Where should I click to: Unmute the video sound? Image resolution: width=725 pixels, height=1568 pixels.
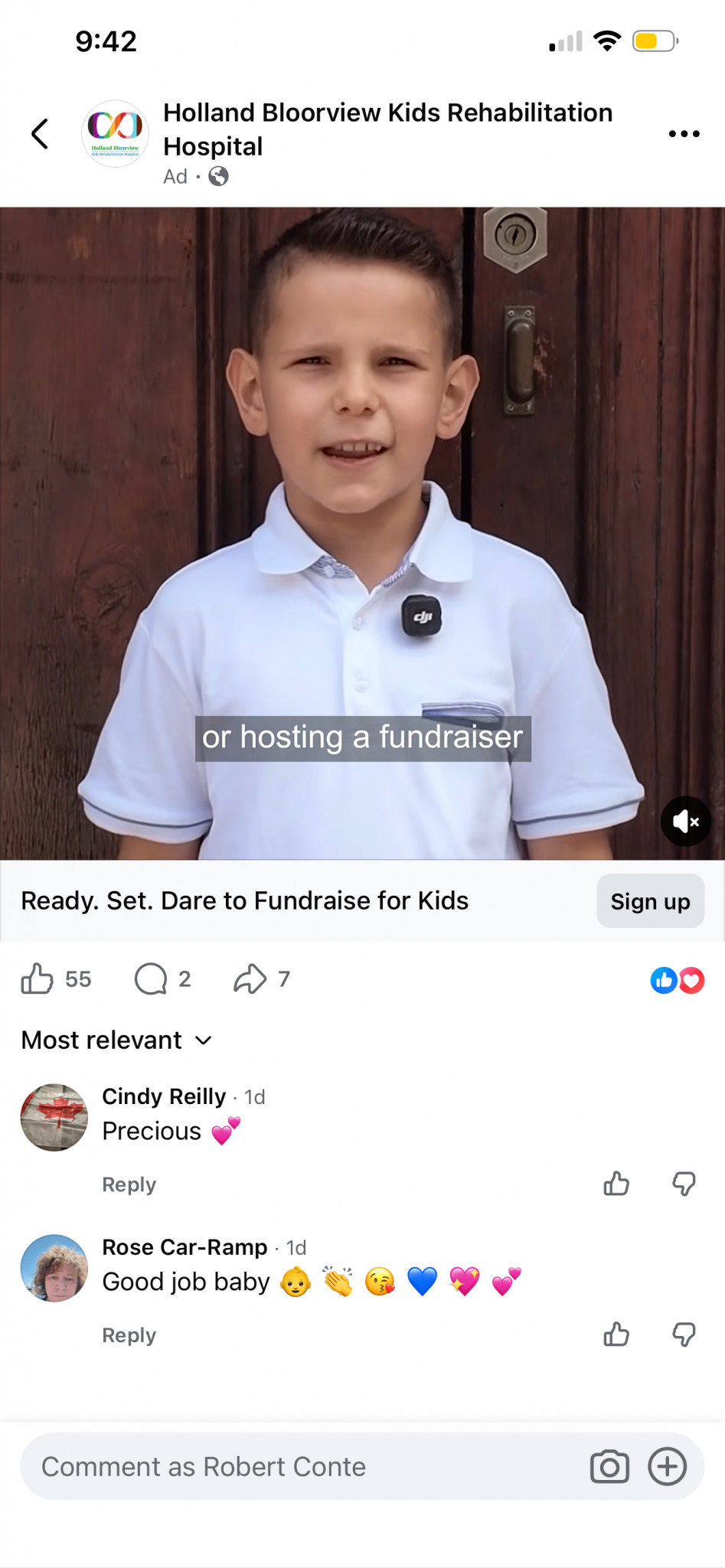pos(686,822)
